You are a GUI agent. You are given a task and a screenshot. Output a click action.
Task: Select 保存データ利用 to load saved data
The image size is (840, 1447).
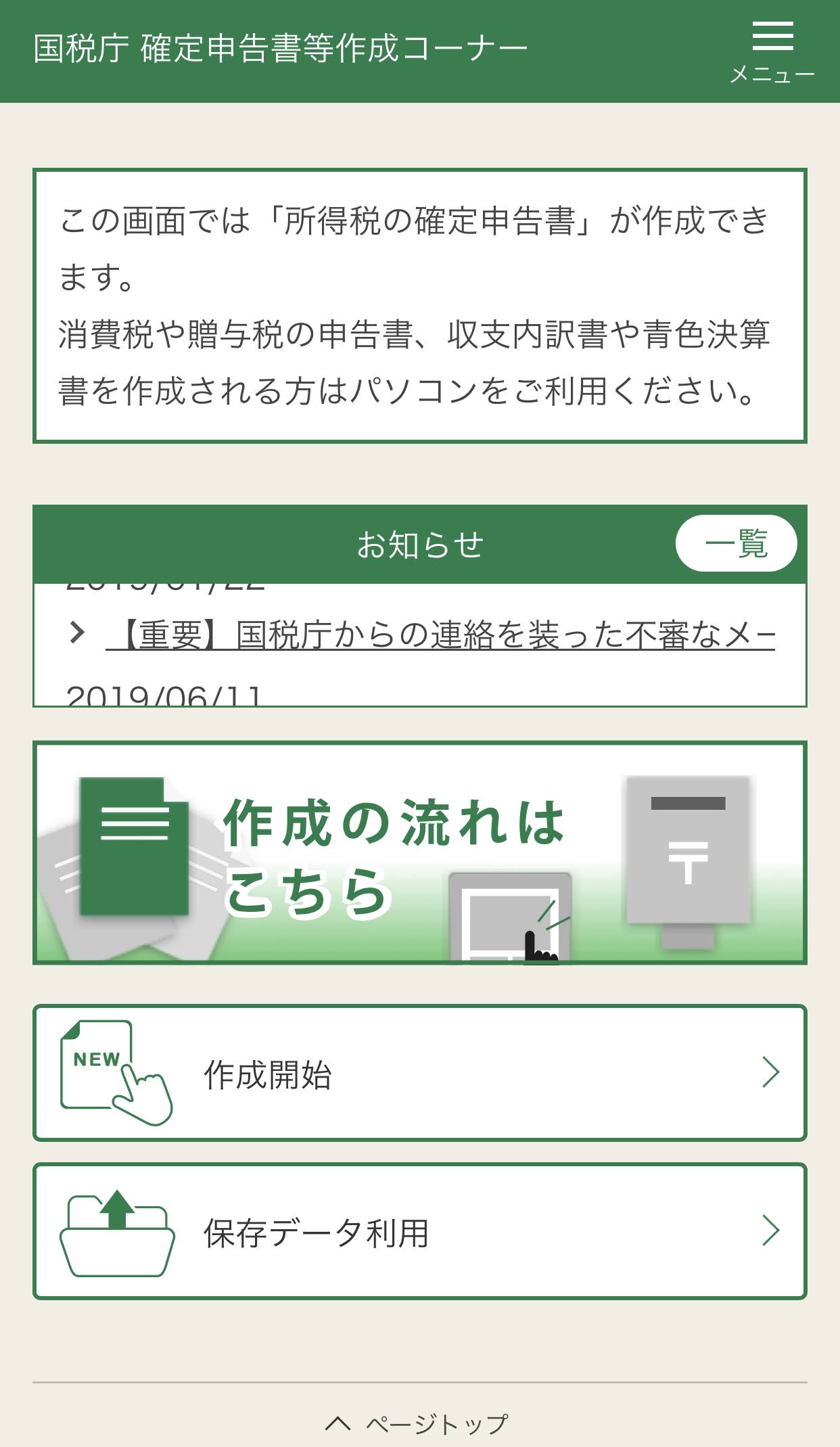tap(420, 1231)
